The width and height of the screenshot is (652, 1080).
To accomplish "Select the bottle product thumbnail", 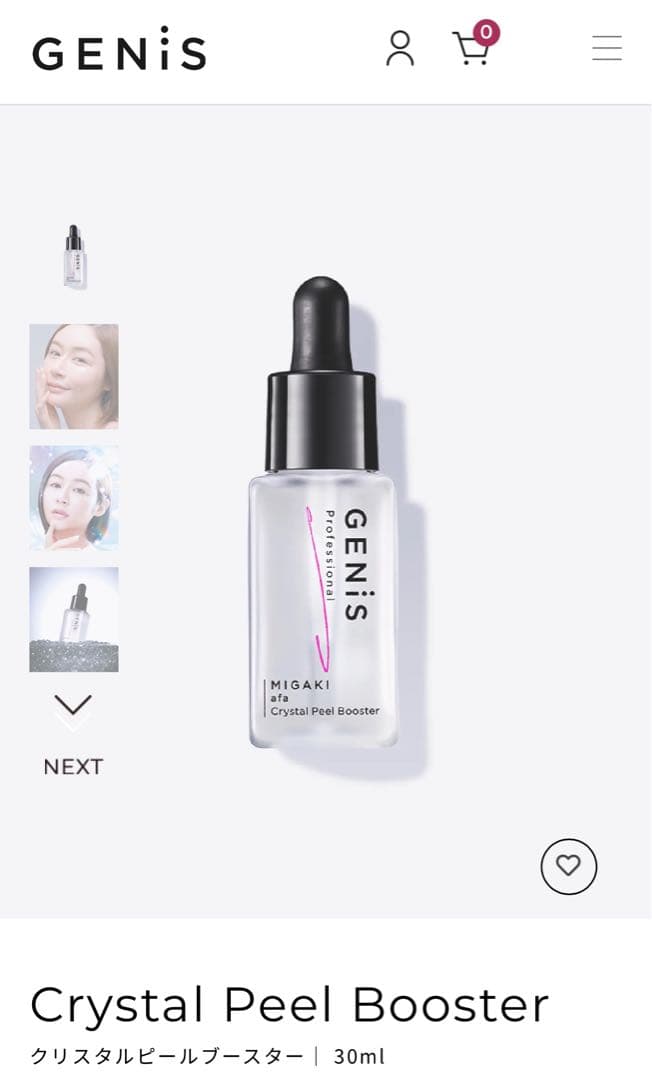I will (x=74, y=256).
